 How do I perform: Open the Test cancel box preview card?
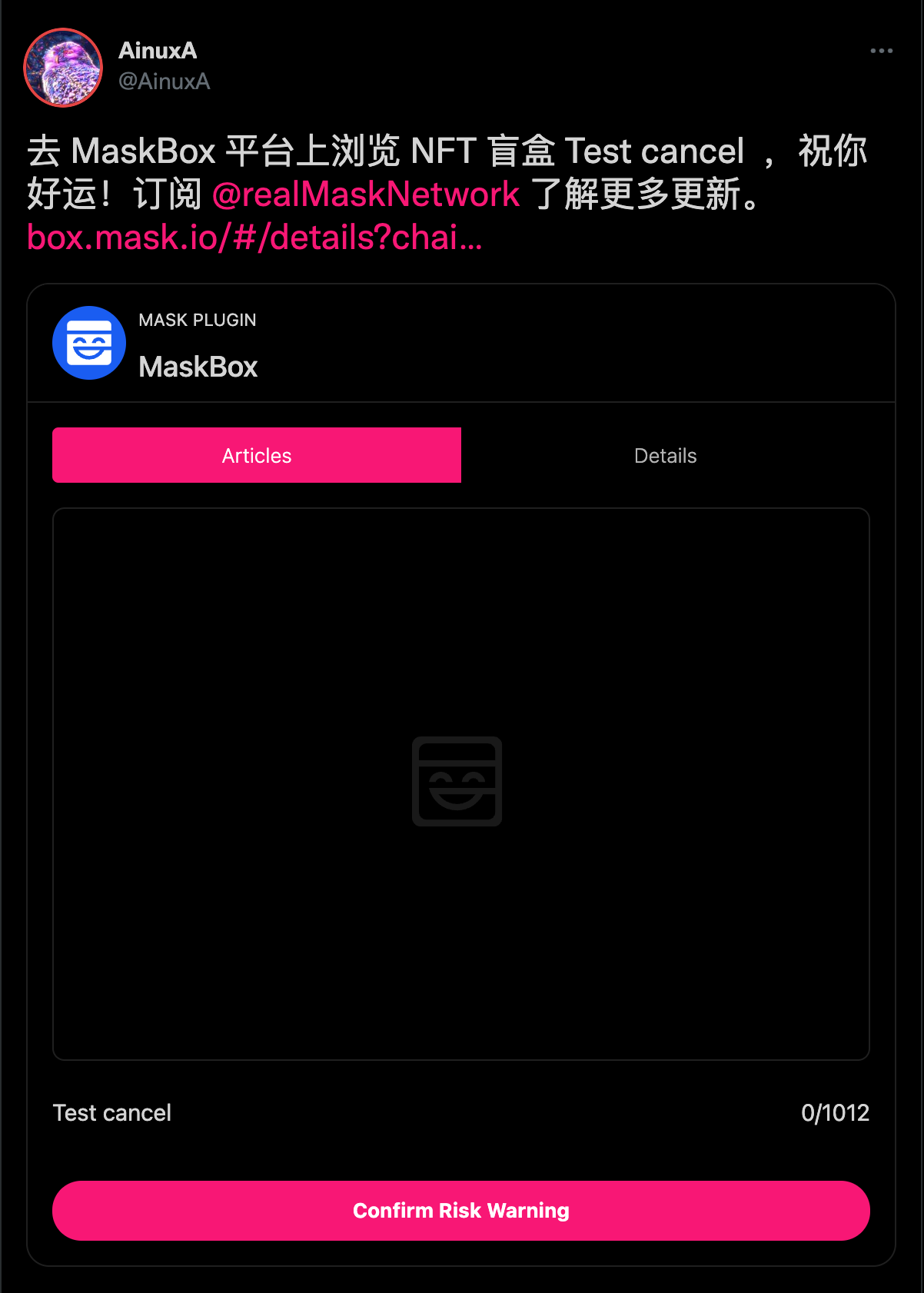(x=461, y=783)
